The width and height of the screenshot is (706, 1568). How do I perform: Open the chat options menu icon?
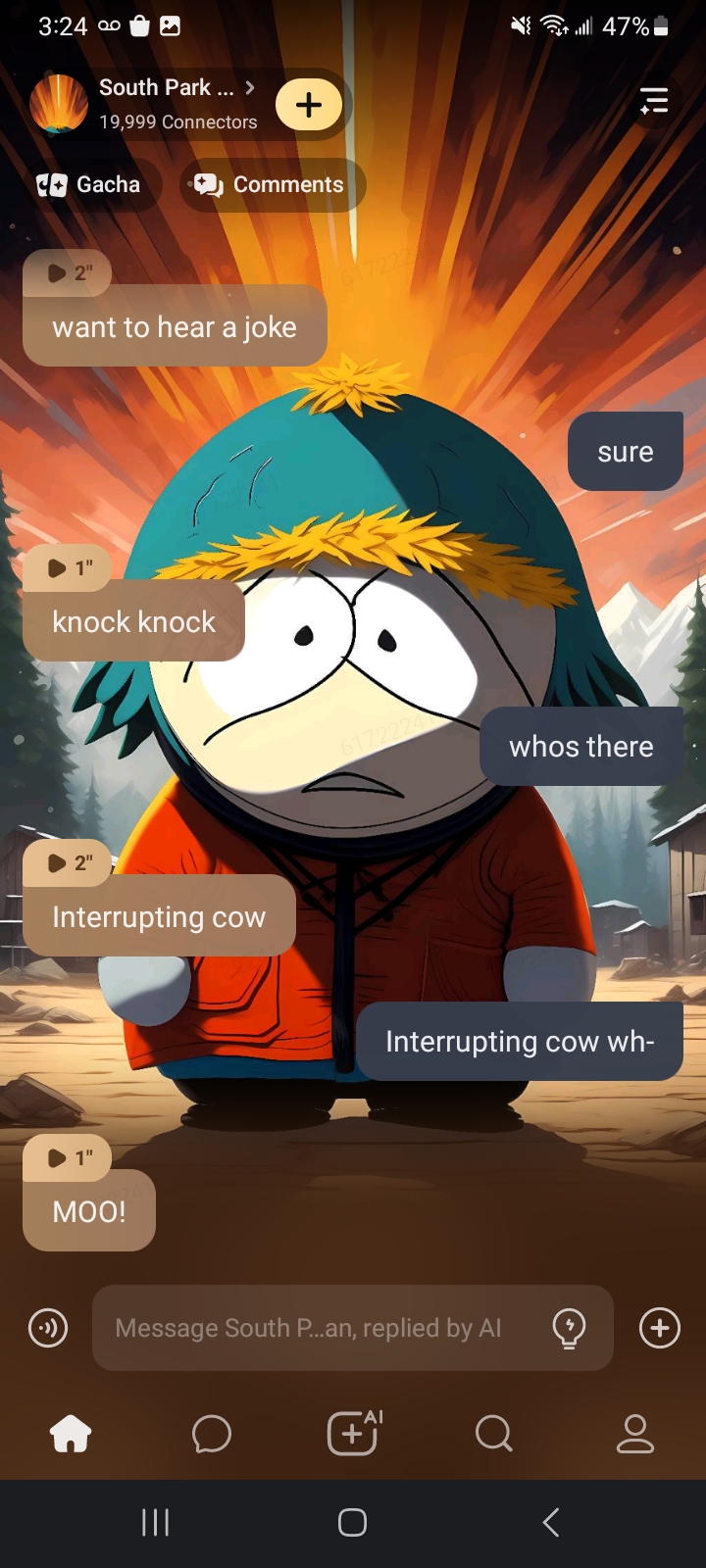[654, 100]
